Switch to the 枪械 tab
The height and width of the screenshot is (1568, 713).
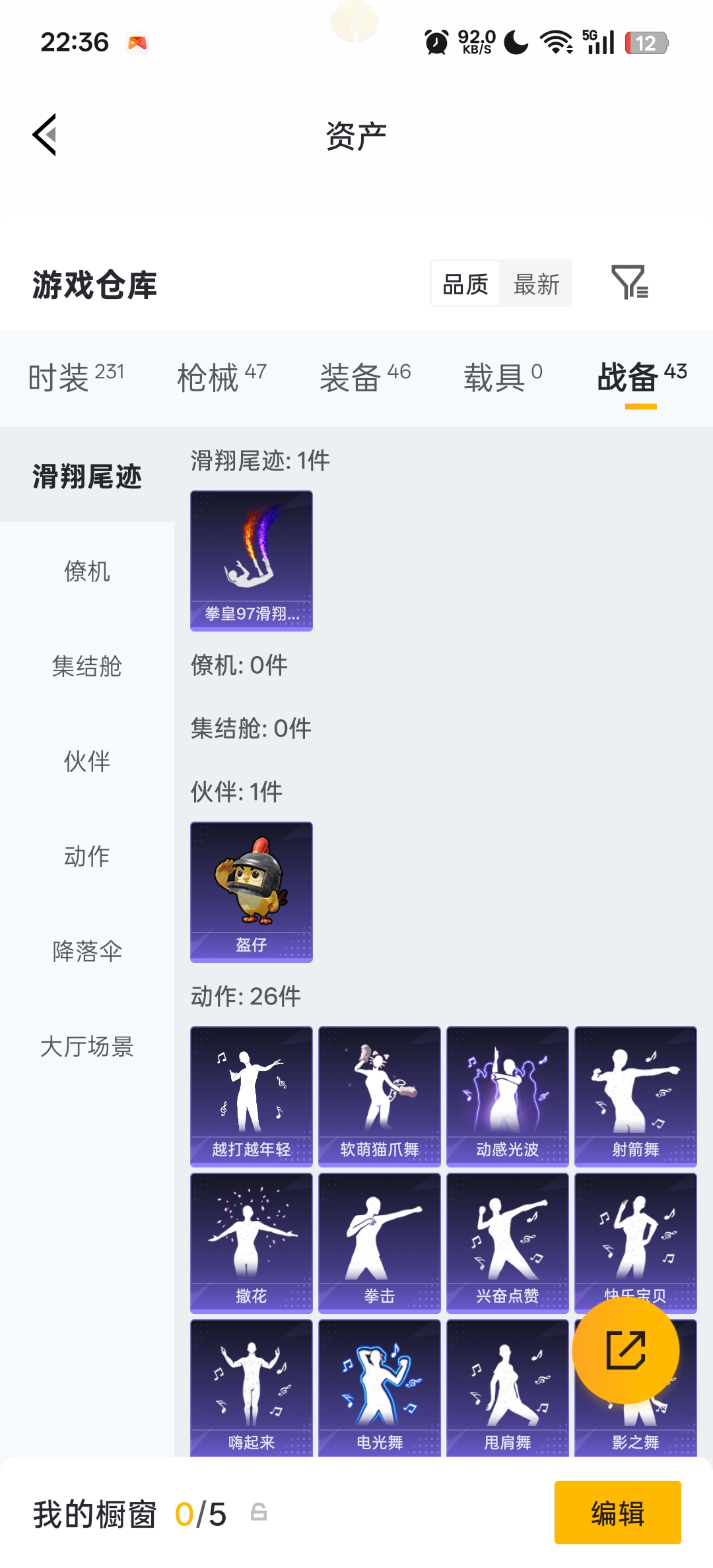click(x=221, y=377)
